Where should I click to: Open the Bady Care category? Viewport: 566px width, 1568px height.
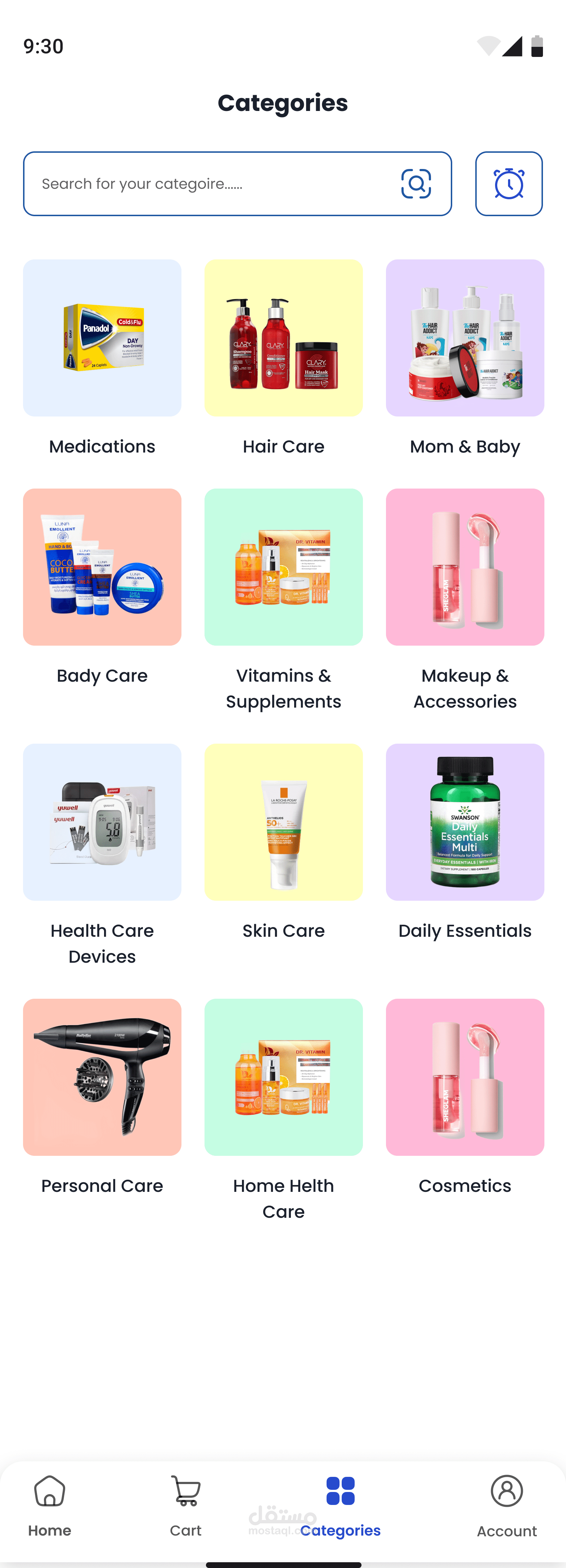pyautogui.click(x=102, y=567)
